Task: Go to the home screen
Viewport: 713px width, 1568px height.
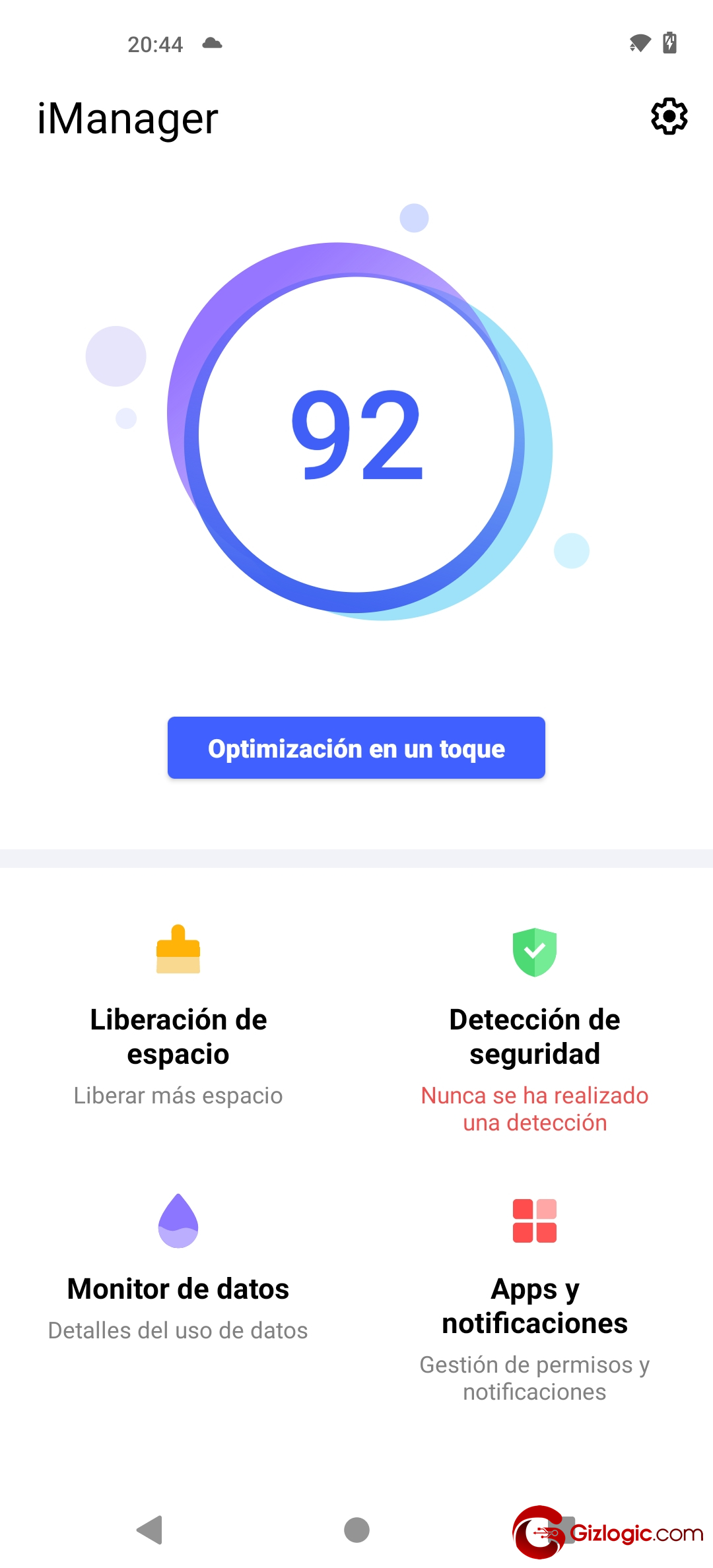Action: (x=356, y=1530)
